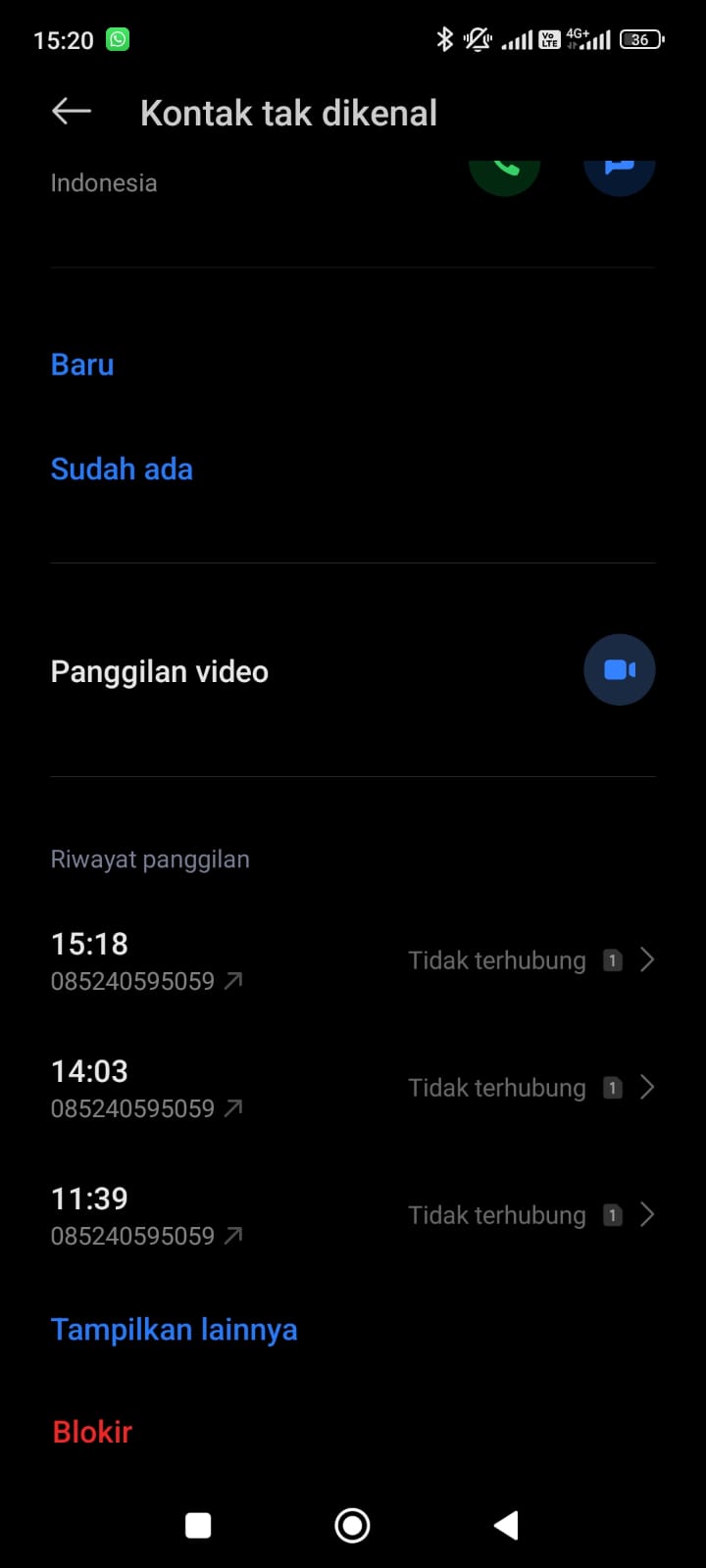
Task: Open the blue message icon
Action: coord(620,167)
